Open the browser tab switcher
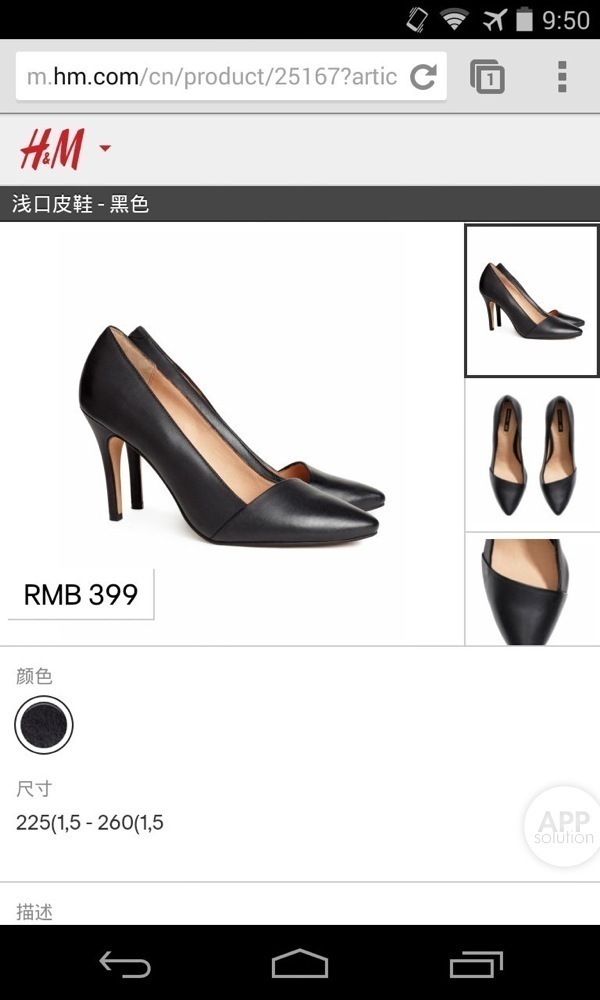600x1000 pixels. [487, 77]
